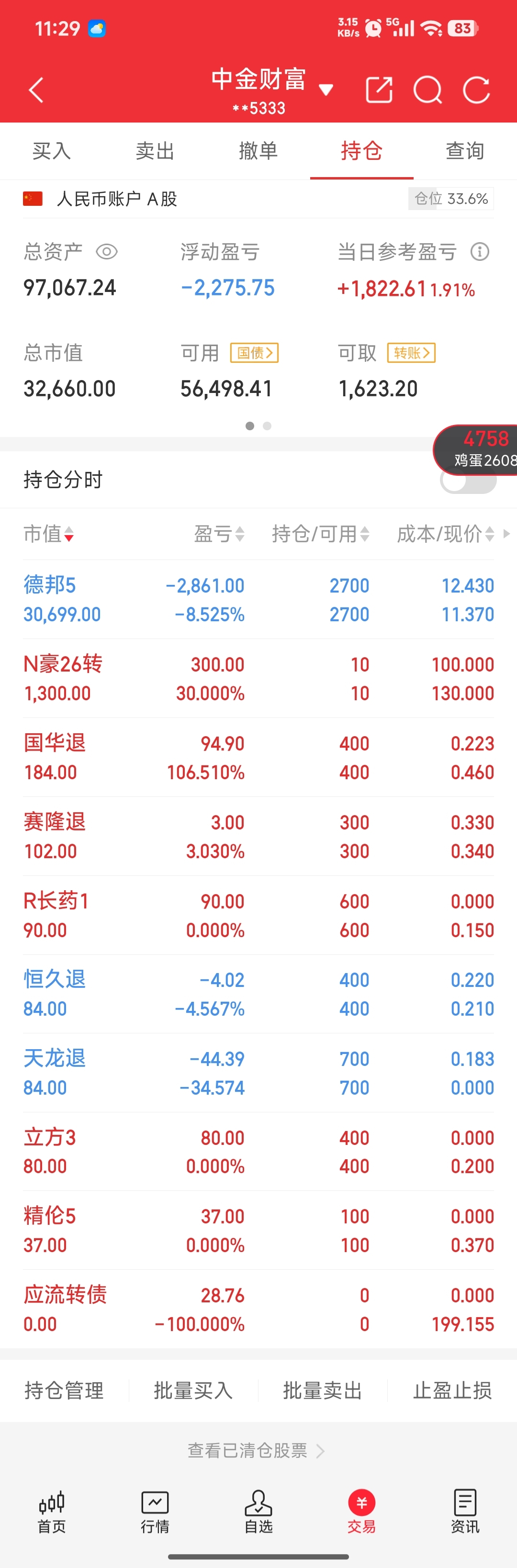Tap the share icon in the header
Viewport: 517px width, 1568px height.
(x=379, y=90)
